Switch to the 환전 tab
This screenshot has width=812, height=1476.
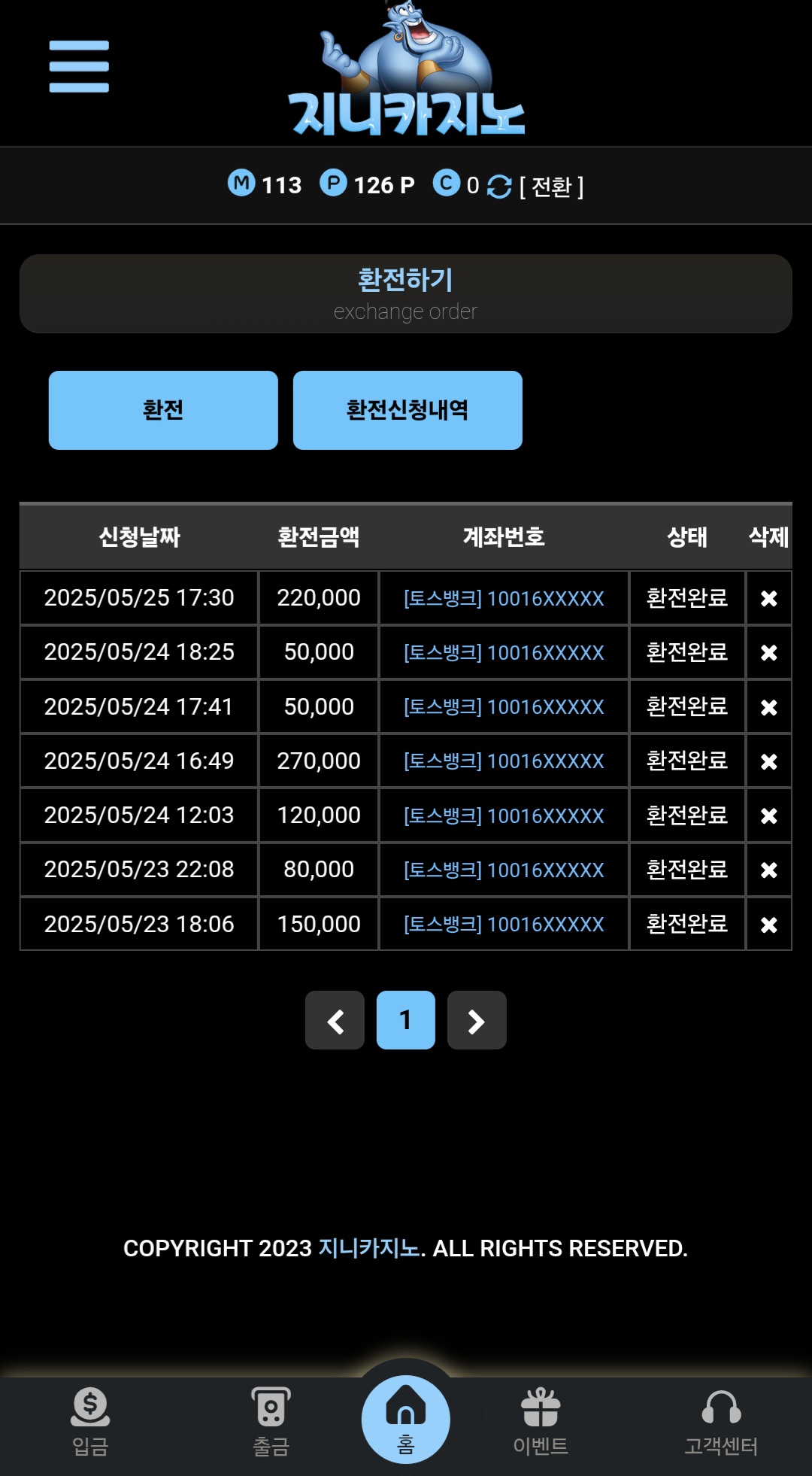click(x=163, y=410)
